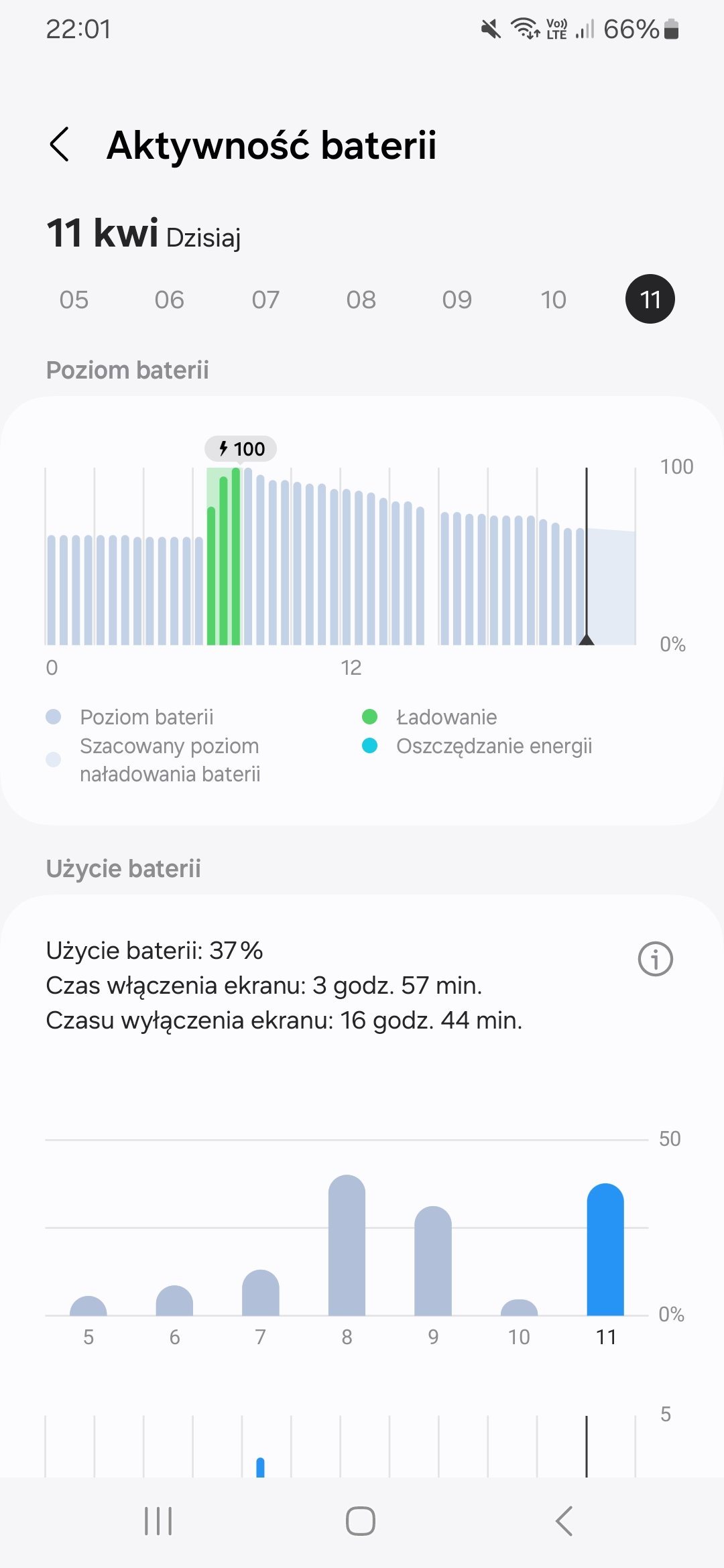Select the blue usage bar for day 11
Viewport: 724px width, 1568px height.
tap(605, 1250)
